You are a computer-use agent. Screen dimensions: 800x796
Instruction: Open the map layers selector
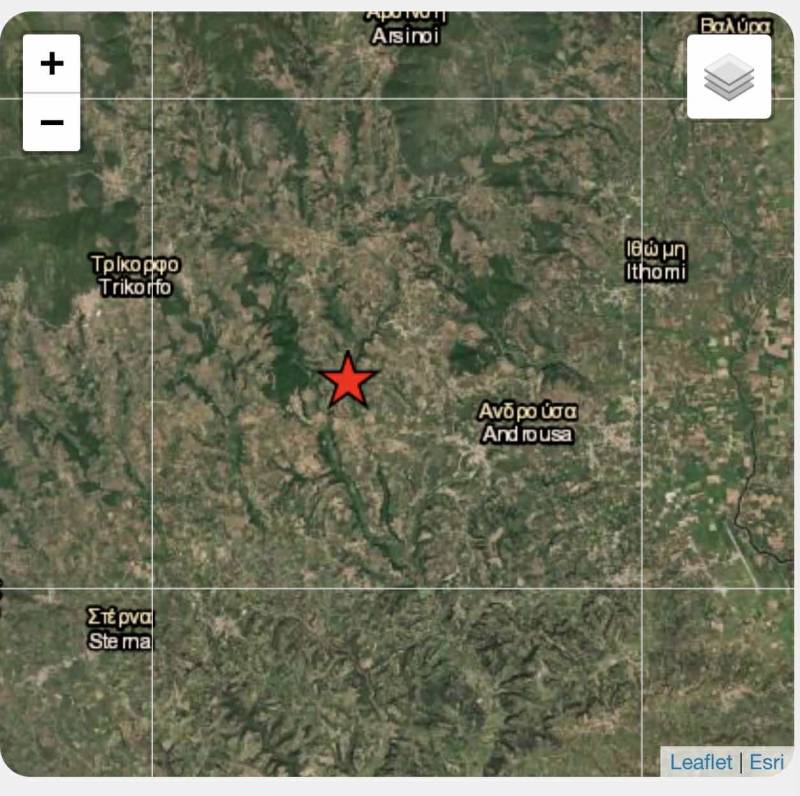(728, 77)
